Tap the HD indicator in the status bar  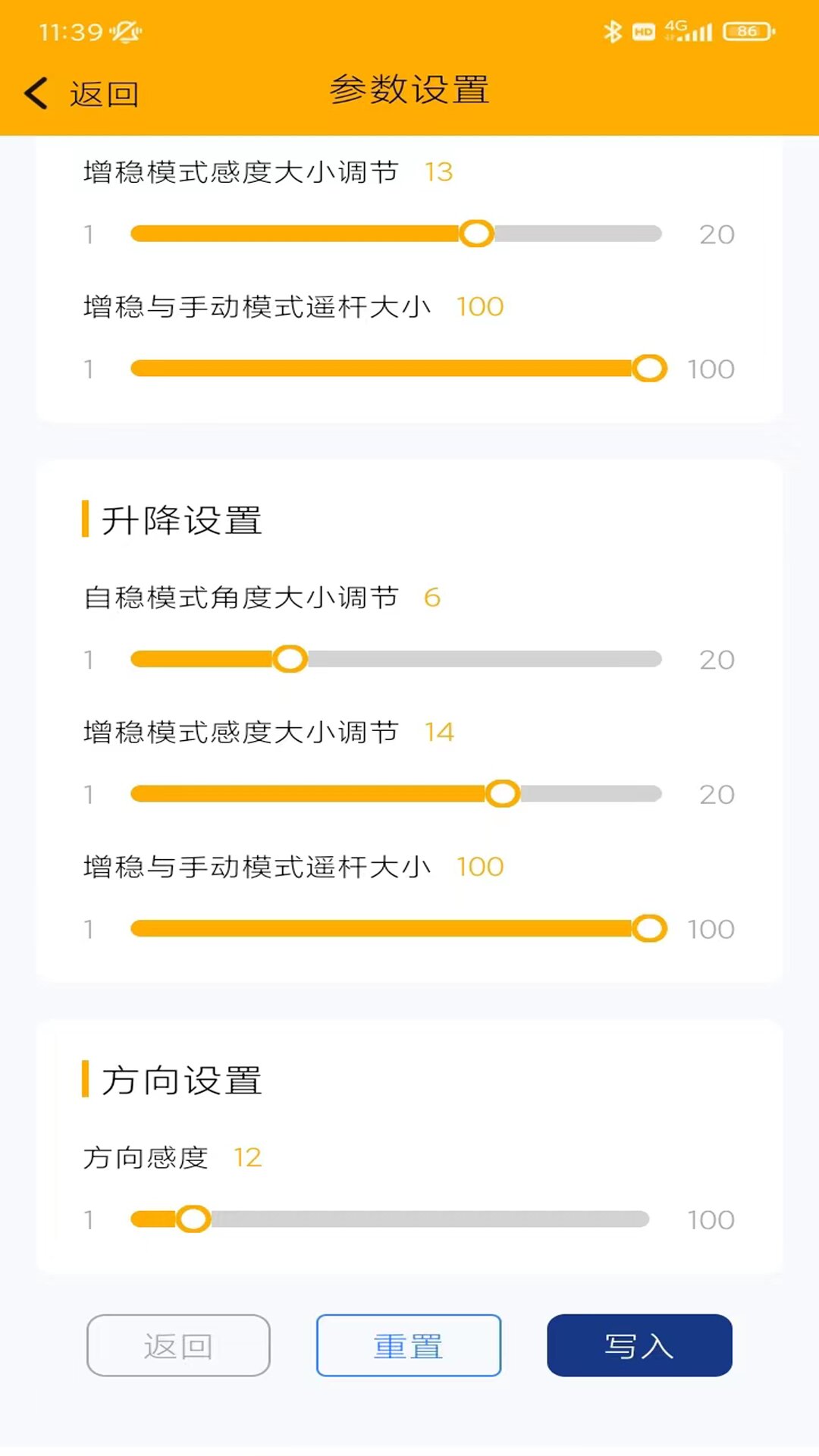[642, 32]
